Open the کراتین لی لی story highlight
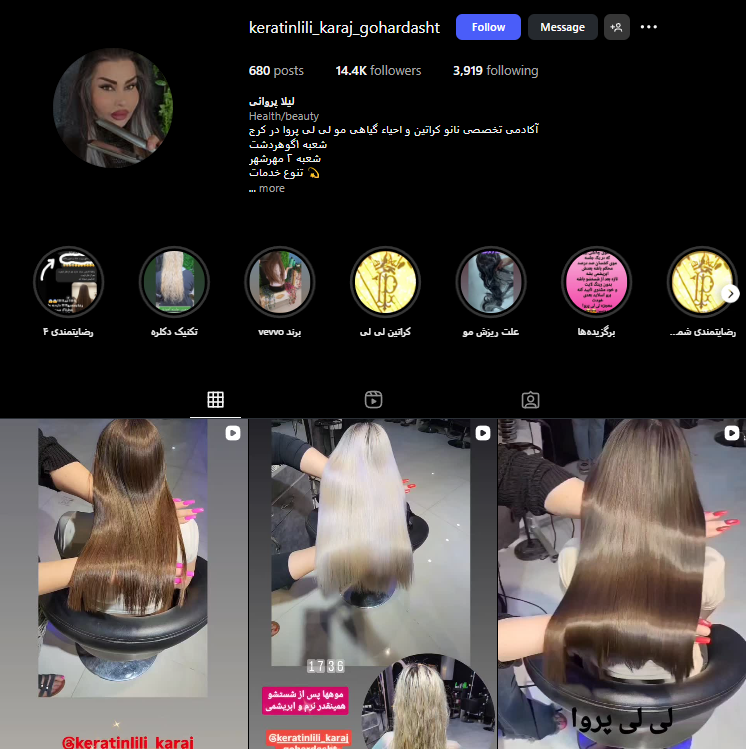Viewport: 746px width, 749px height. coord(385,281)
